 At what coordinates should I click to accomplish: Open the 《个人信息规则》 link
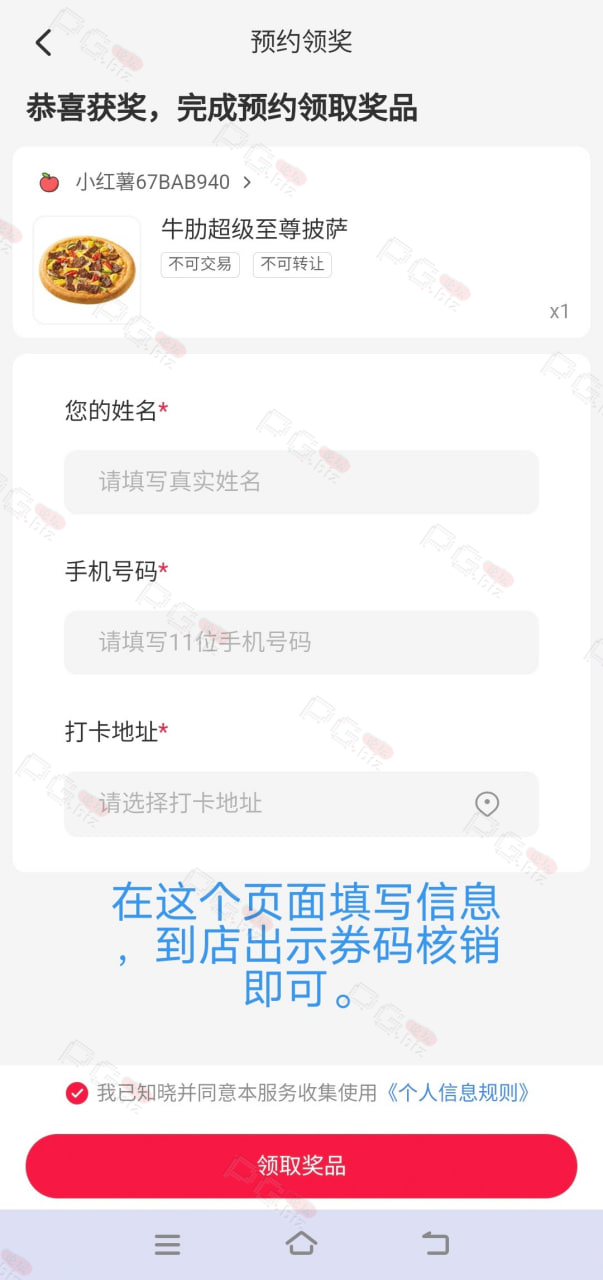pos(457,1093)
